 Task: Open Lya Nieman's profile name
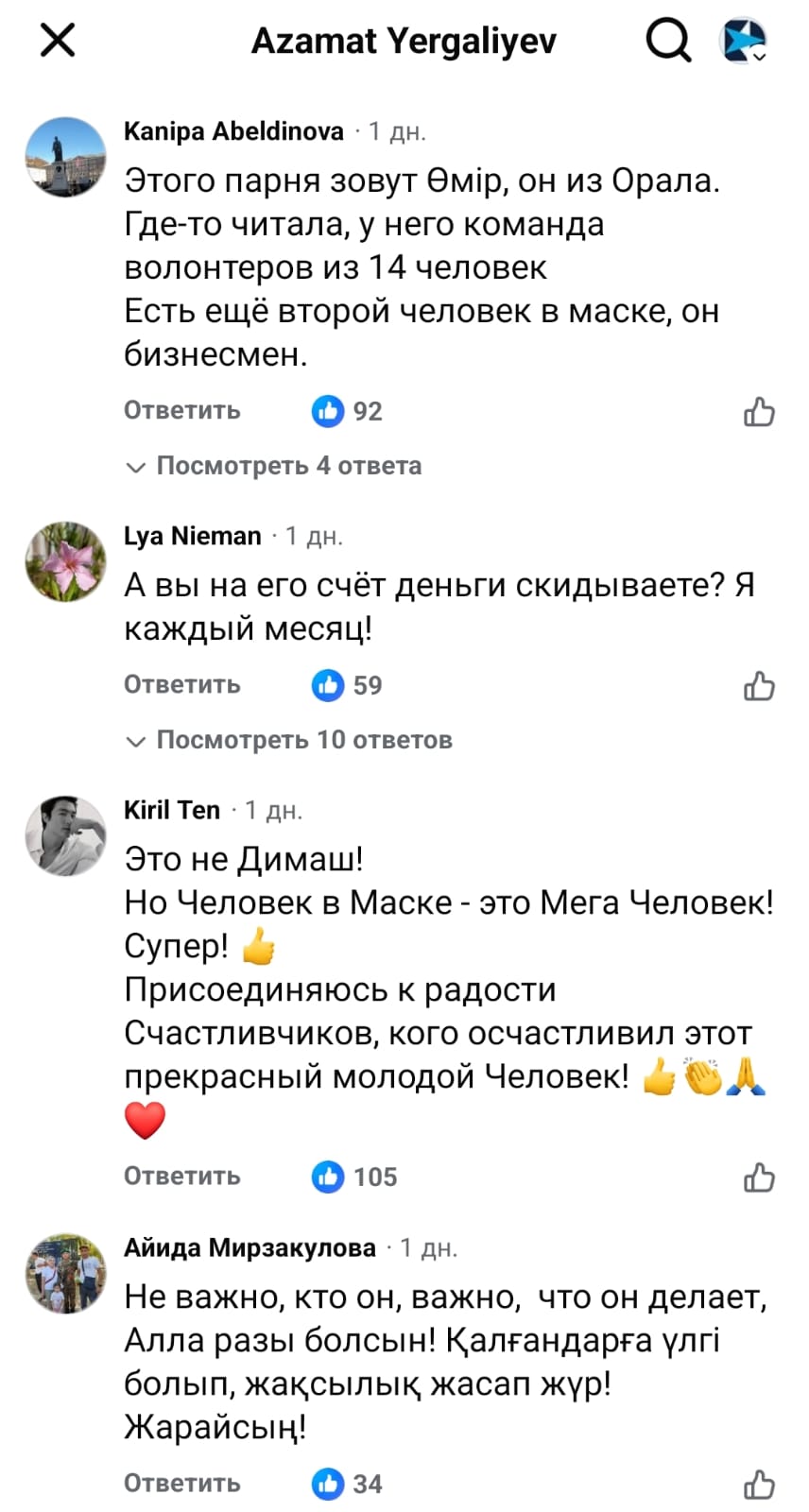click(193, 536)
